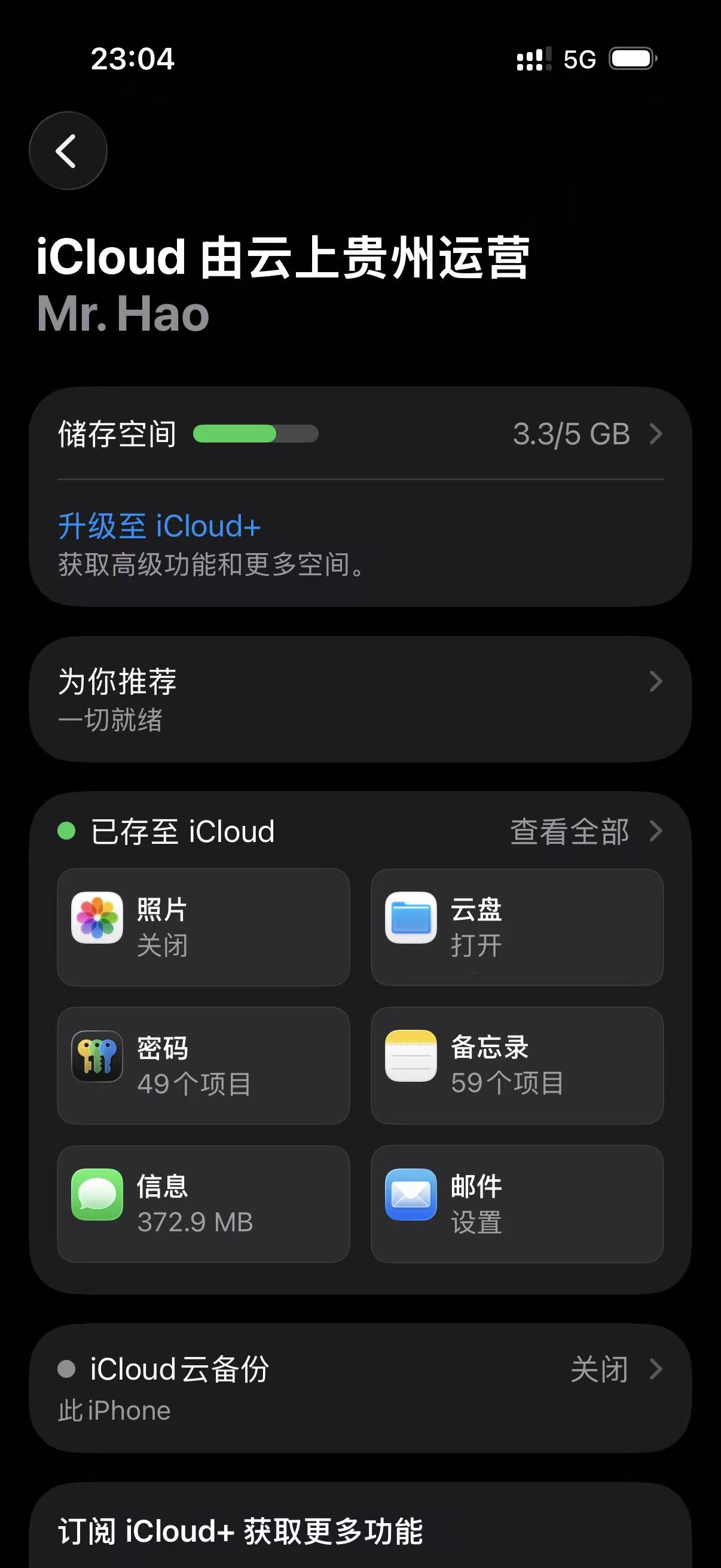Viewport: 721px width, 1568px height.
Task: Tap 查看全部 to see all iCloud apps
Action: (x=584, y=831)
